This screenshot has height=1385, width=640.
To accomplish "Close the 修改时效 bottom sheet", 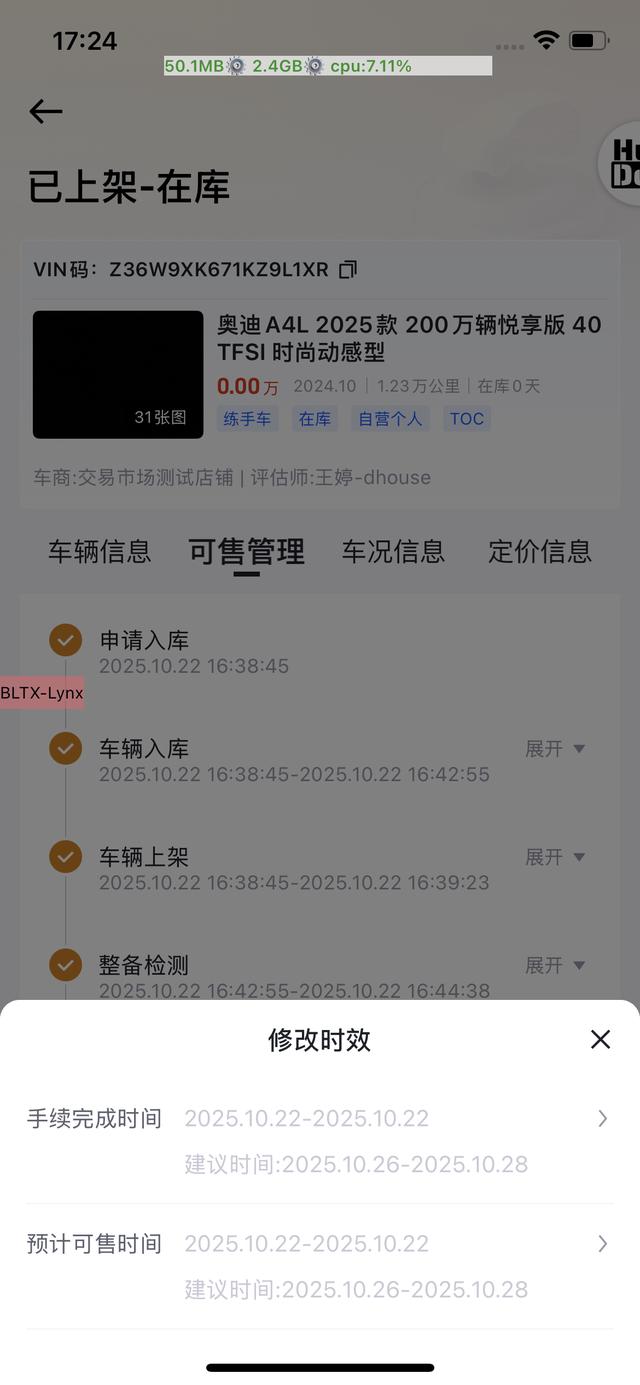I will pyautogui.click(x=600, y=1039).
